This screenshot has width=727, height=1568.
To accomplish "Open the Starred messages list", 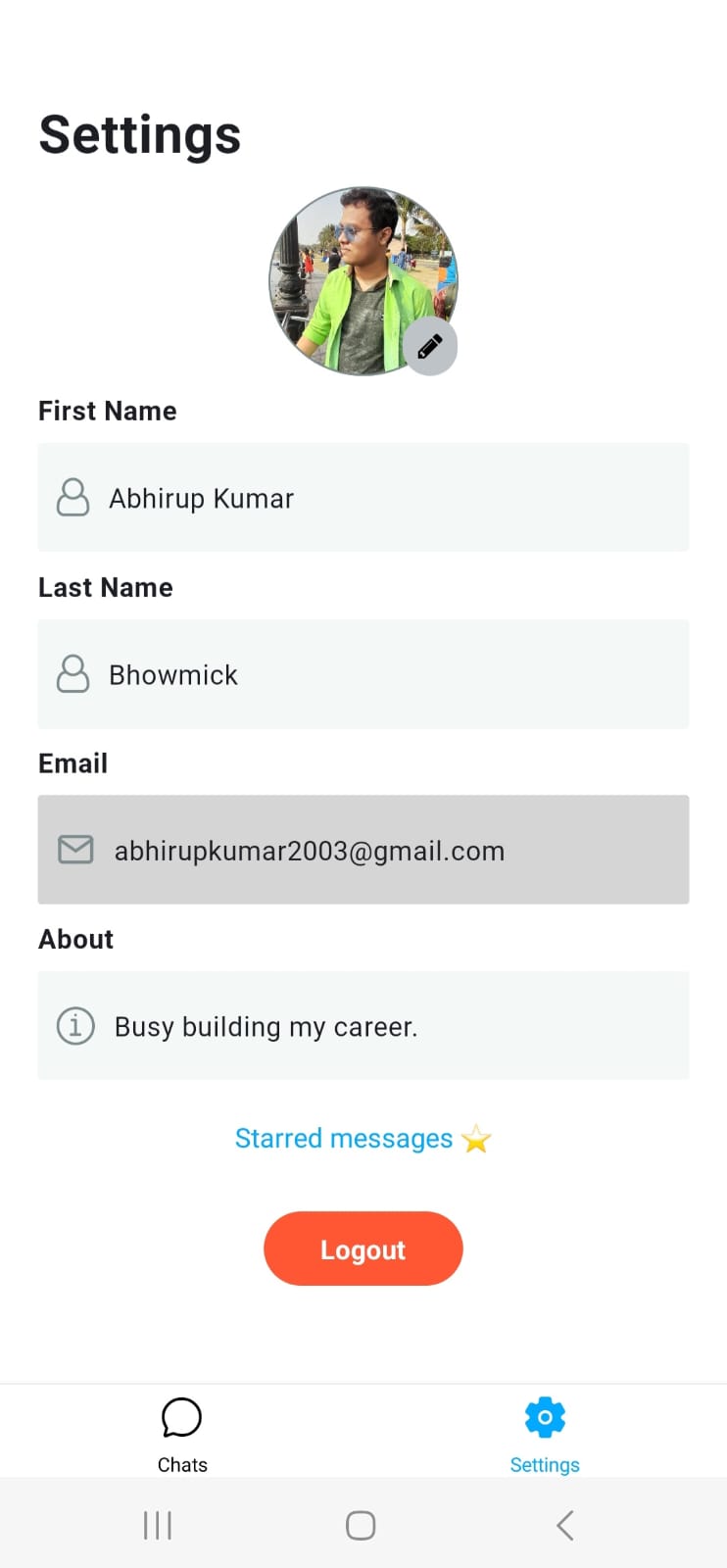I will 343,1138.
